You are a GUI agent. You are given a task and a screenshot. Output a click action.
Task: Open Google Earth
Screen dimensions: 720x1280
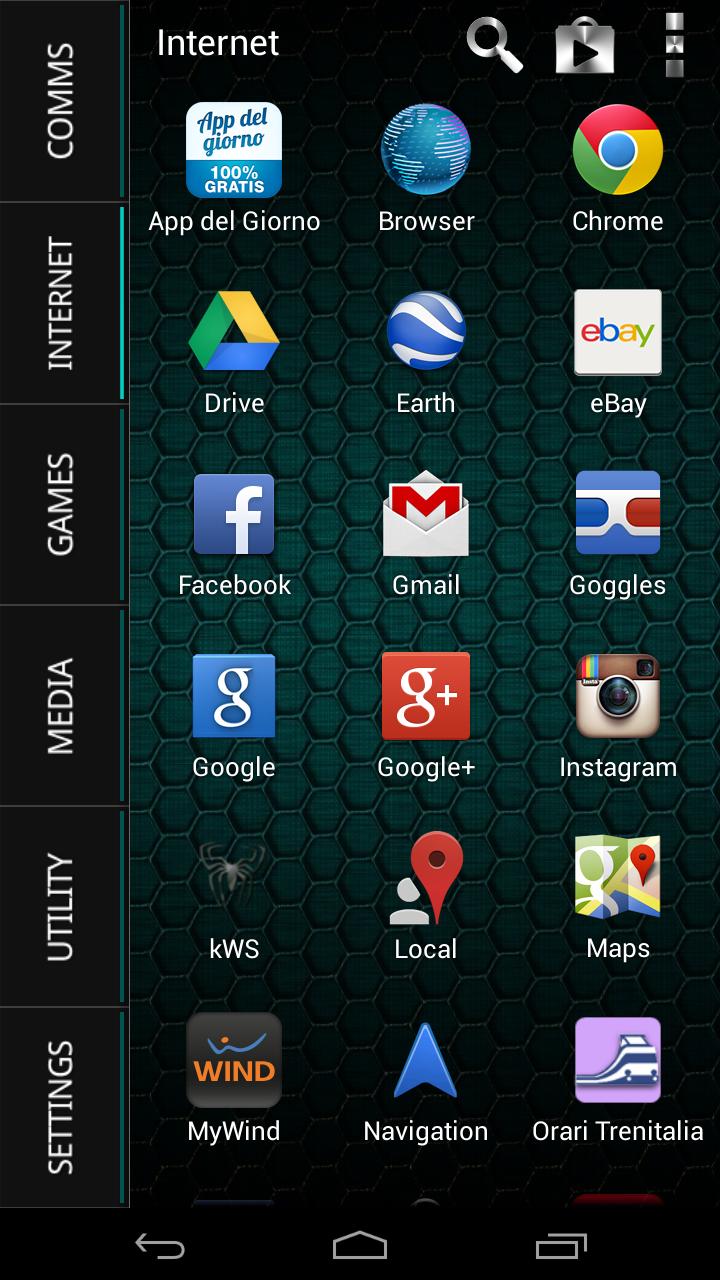[426, 332]
